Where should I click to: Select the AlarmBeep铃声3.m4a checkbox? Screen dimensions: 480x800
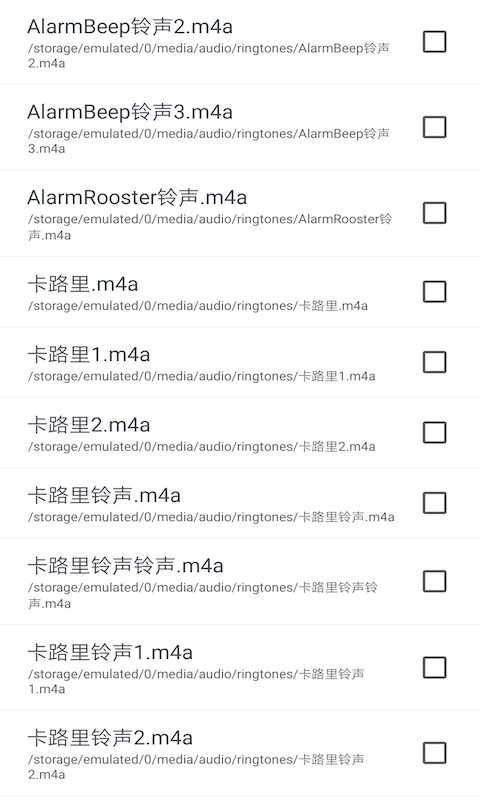[435, 127]
